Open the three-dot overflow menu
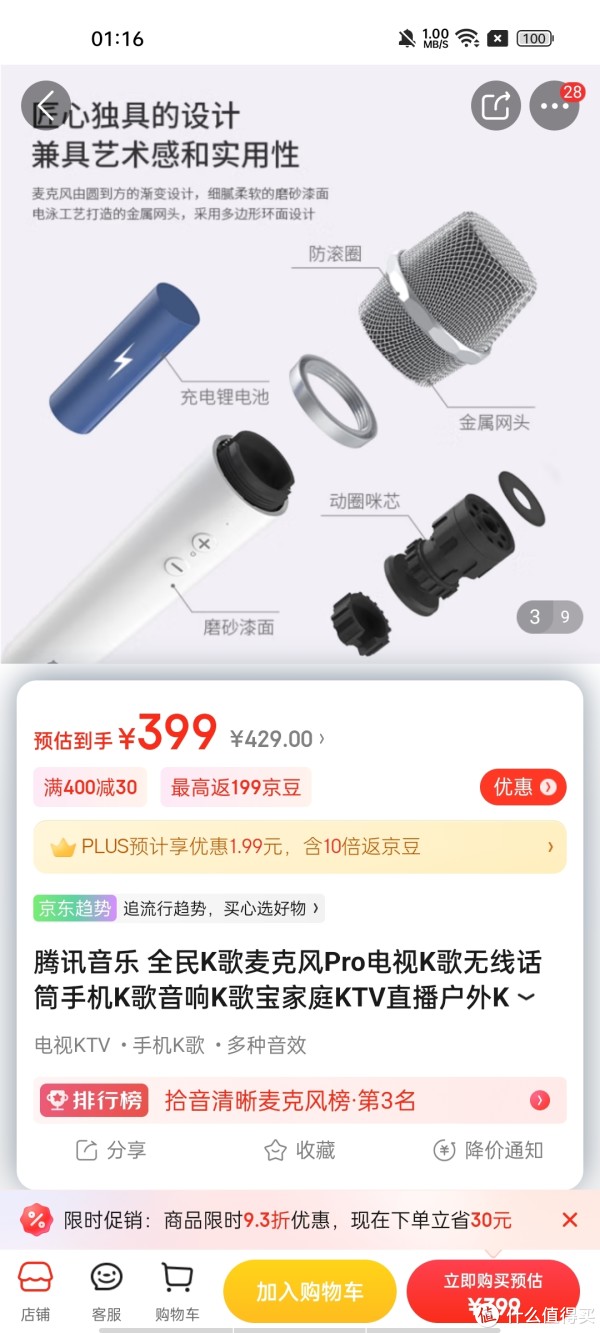The height and width of the screenshot is (1333, 600). (554, 105)
